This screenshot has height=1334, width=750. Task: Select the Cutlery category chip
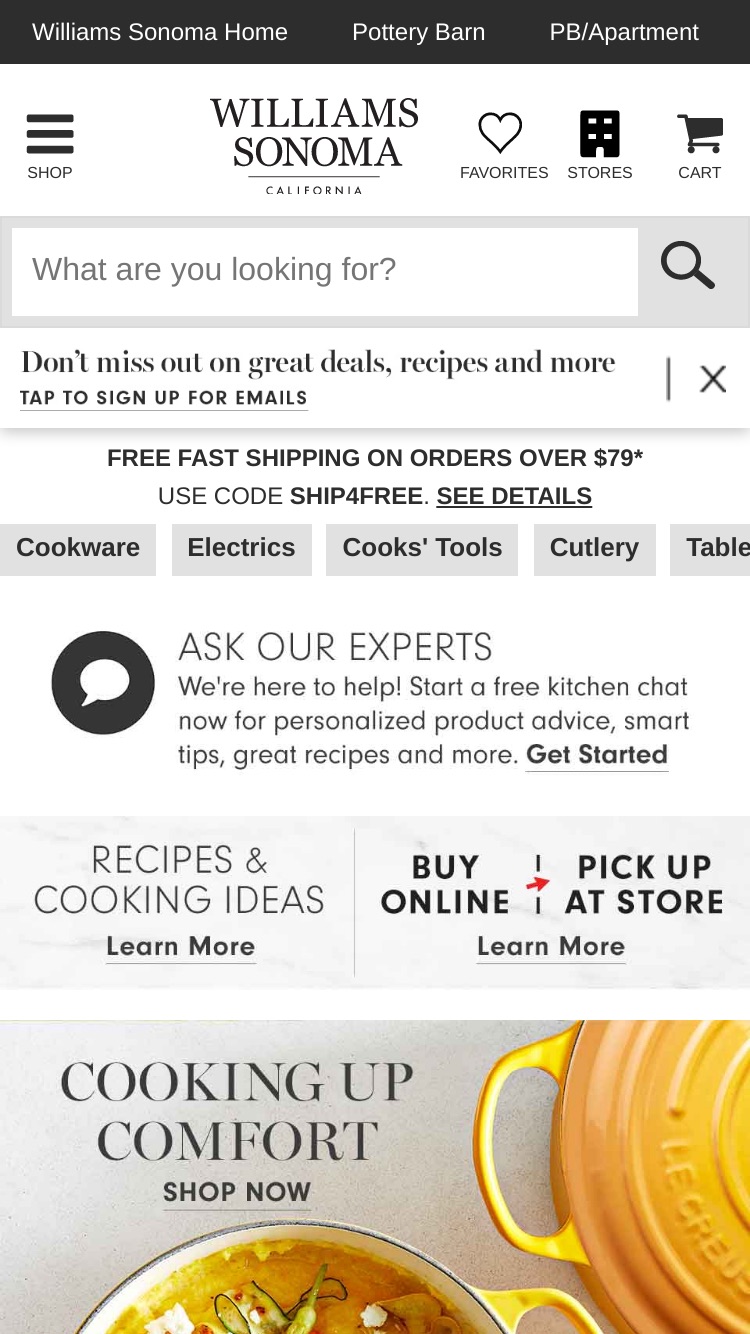pos(595,549)
